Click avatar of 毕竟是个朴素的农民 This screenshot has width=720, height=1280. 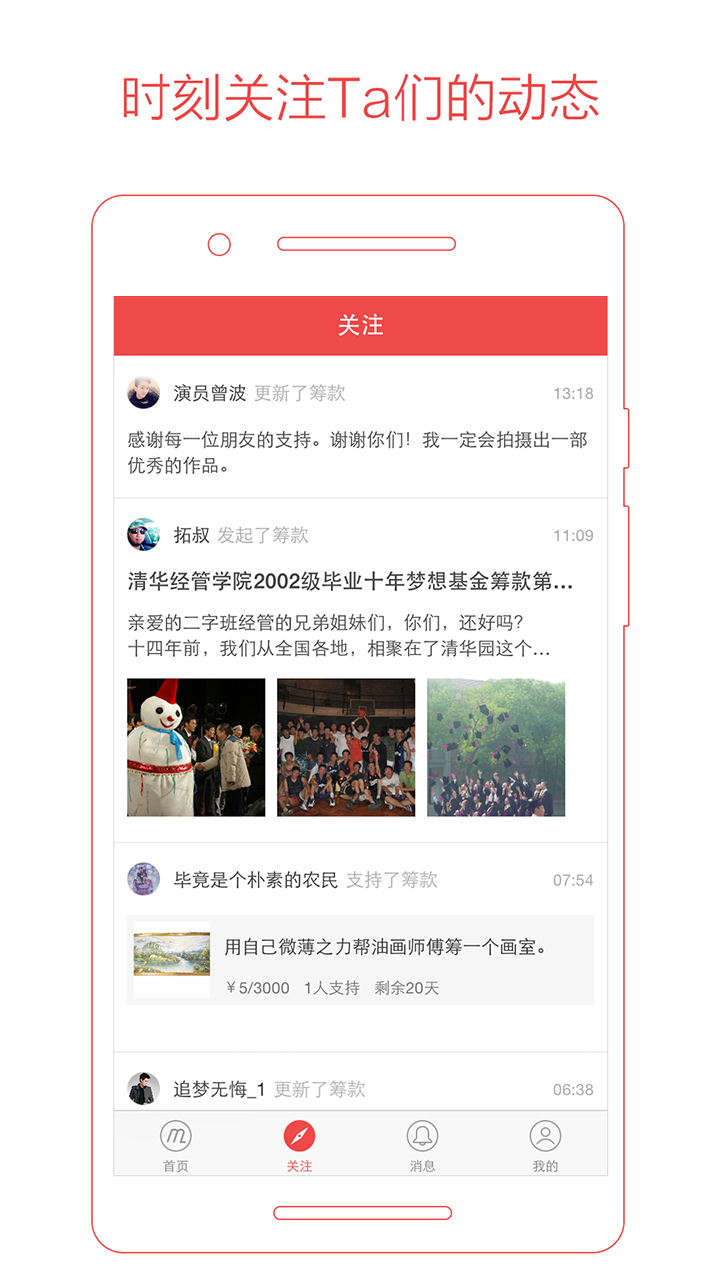143,880
